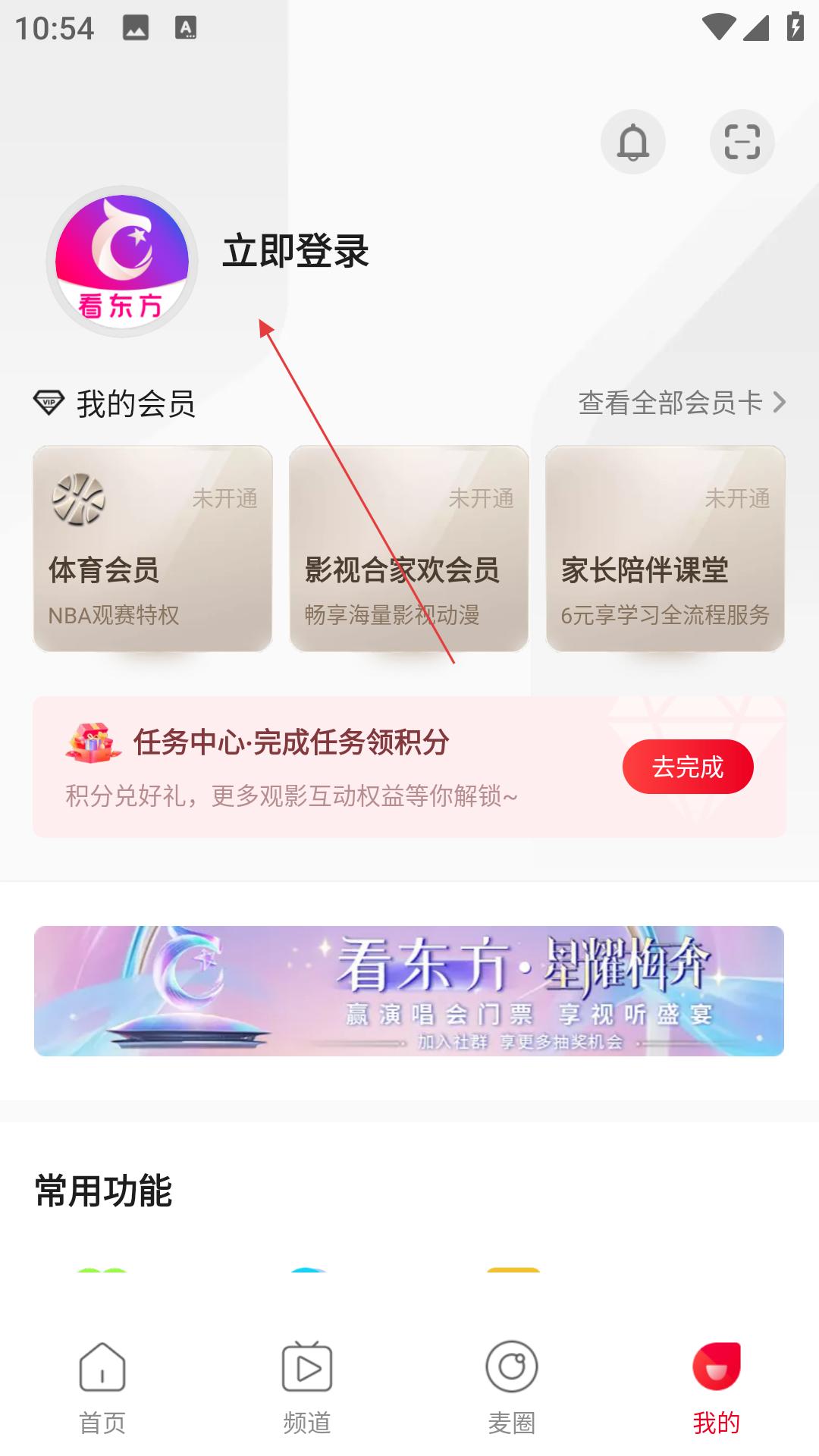The height and width of the screenshot is (1456, 819).
Task: Open 查看全部会员卡 link
Action: 682,403
